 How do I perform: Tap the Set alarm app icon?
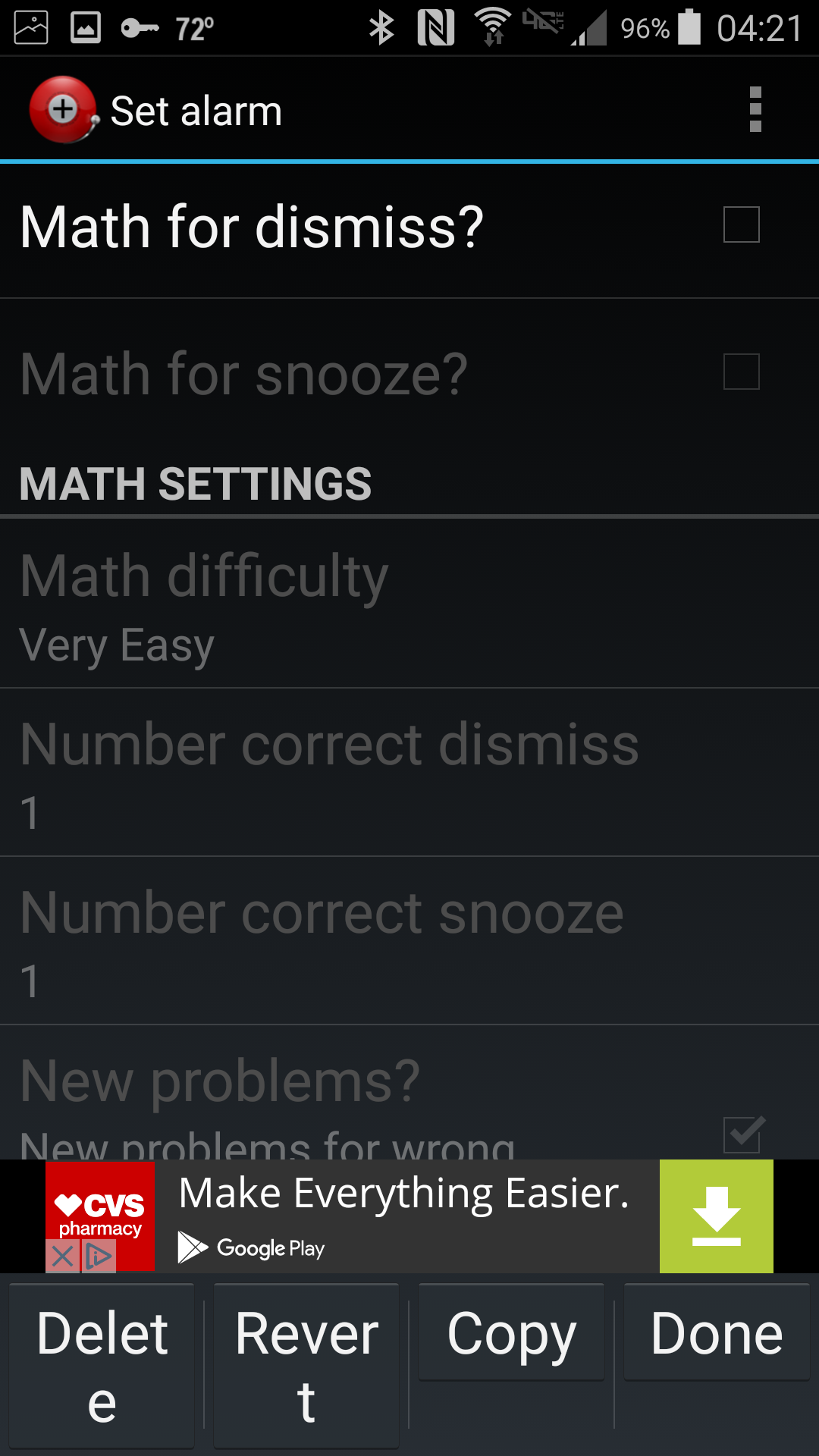click(x=64, y=111)
